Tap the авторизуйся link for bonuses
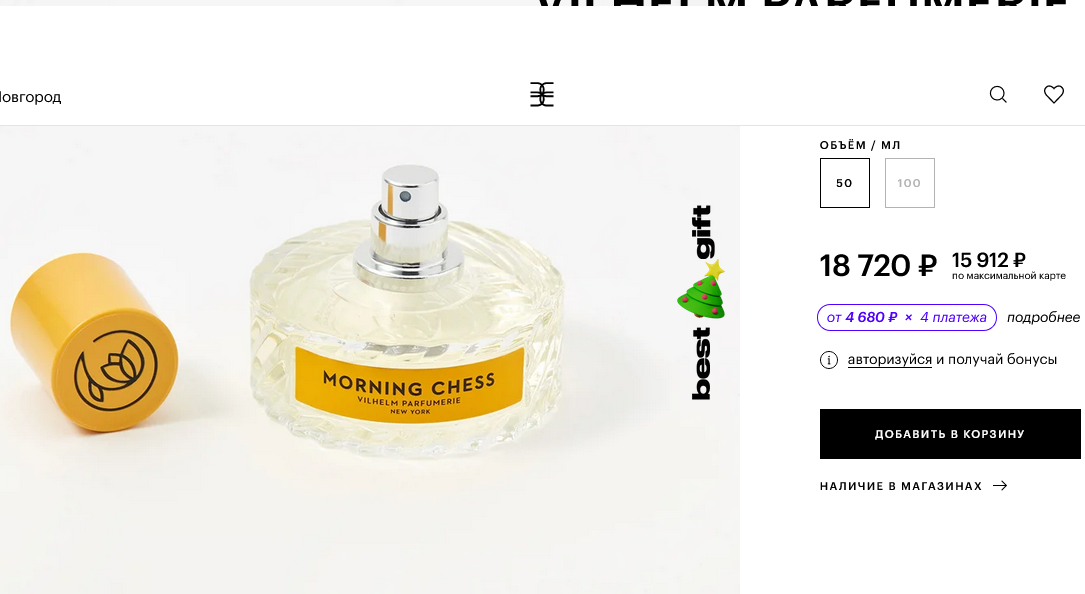 click(x=889, y=360)
